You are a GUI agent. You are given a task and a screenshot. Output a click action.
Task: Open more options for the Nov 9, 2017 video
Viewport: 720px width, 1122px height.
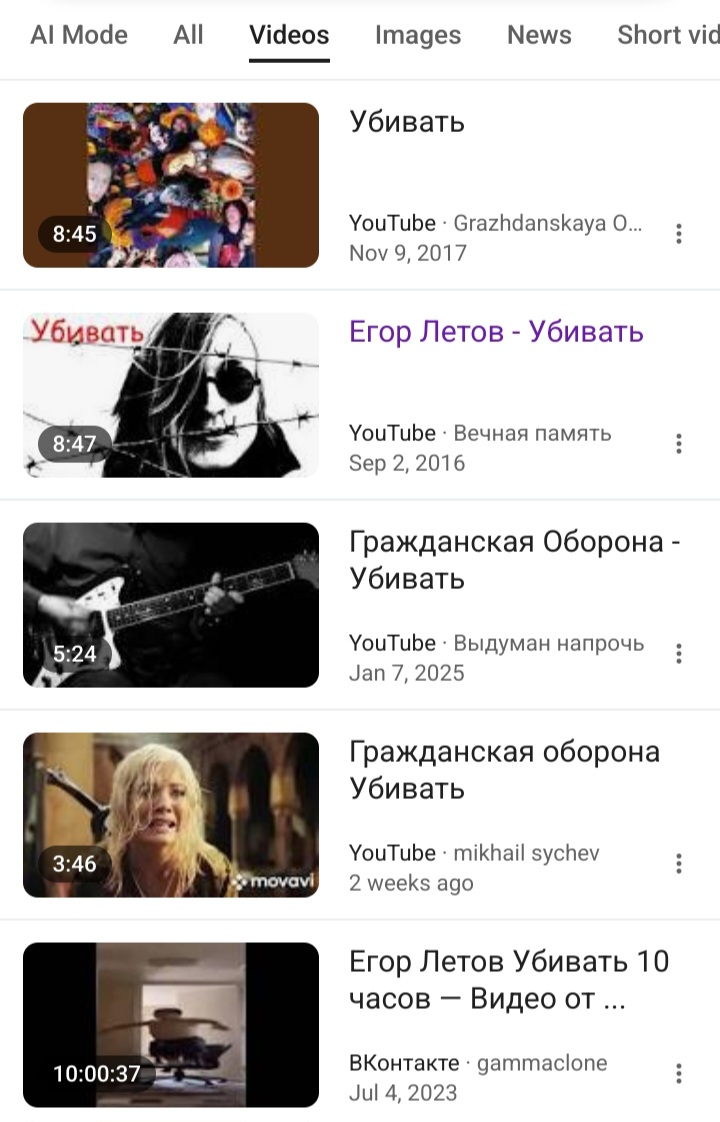pyautogui.click(x=679, y=234)
